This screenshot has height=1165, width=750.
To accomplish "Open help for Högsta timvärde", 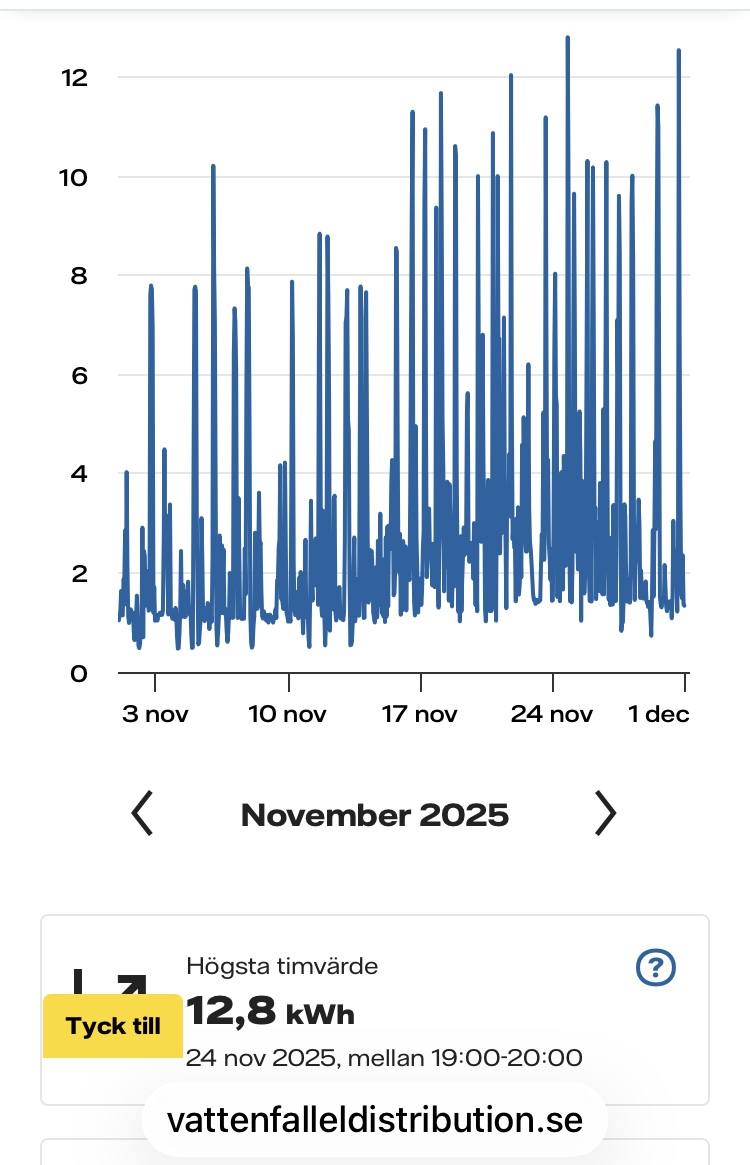I will pos(656,967).
